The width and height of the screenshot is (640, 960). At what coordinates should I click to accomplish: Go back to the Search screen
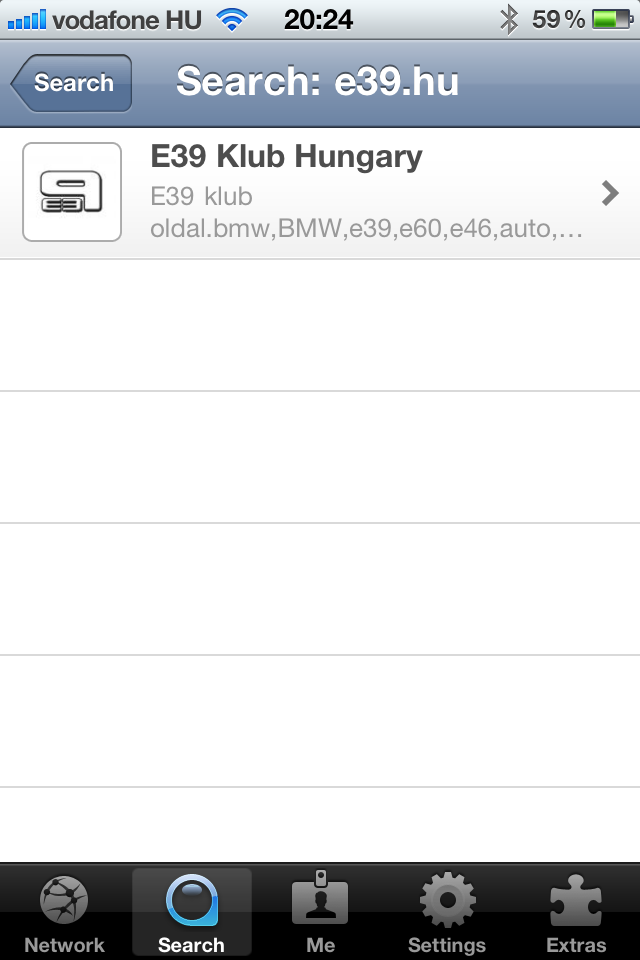pos(72,83)
